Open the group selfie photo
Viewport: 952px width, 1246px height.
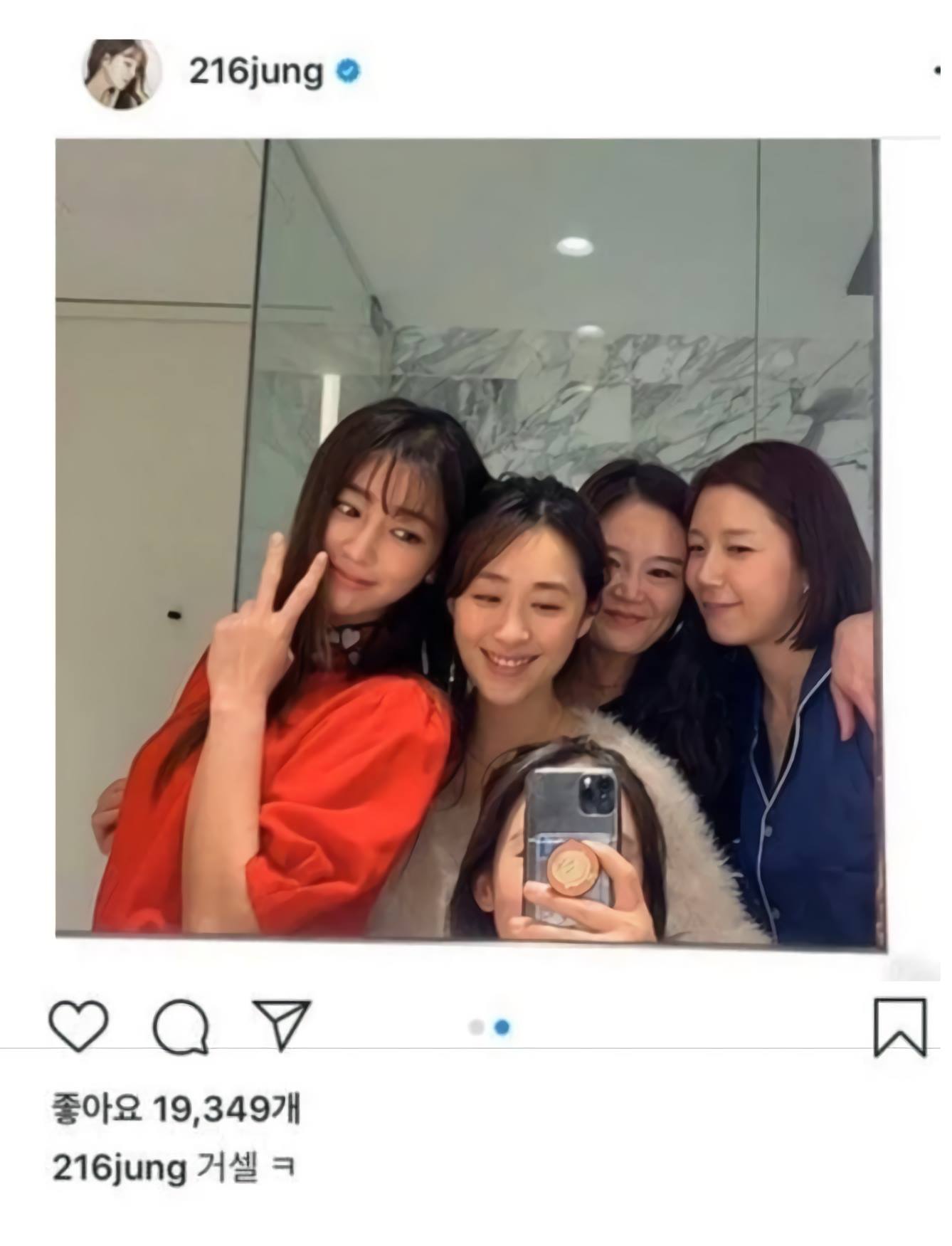(x=470, y=541)
